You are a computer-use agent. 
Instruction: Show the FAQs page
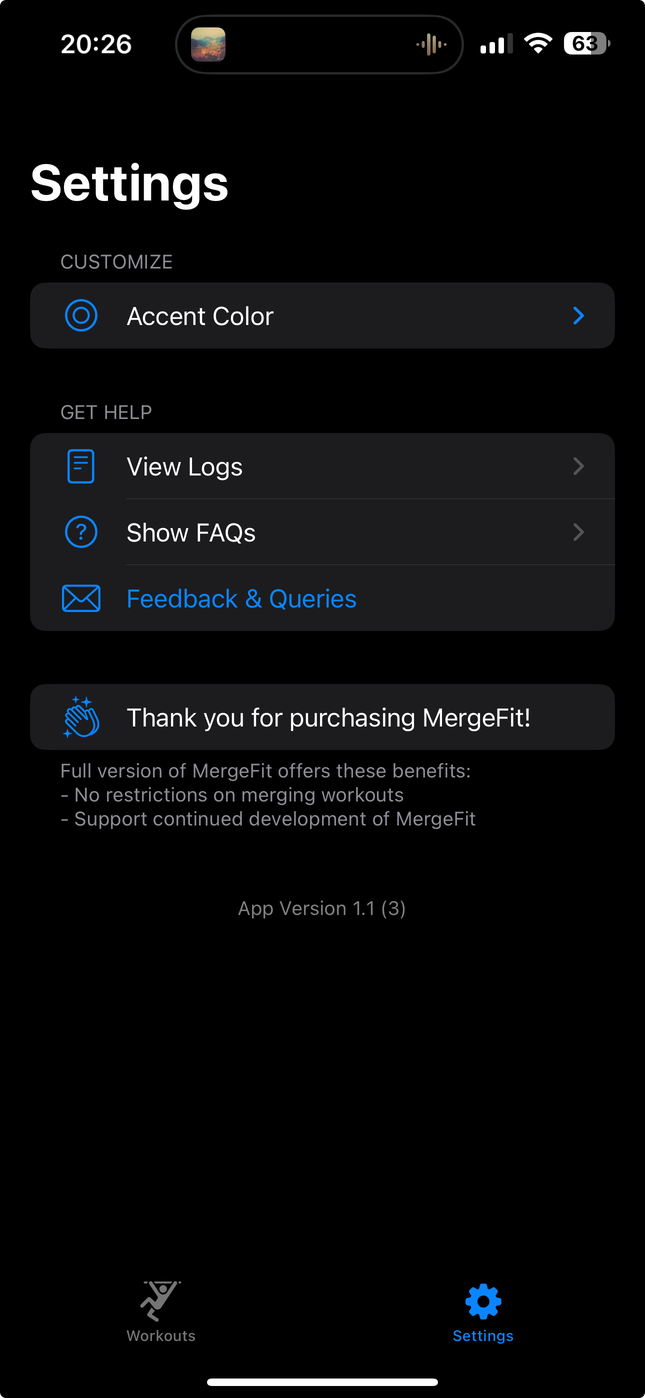[x=322, y=533]
